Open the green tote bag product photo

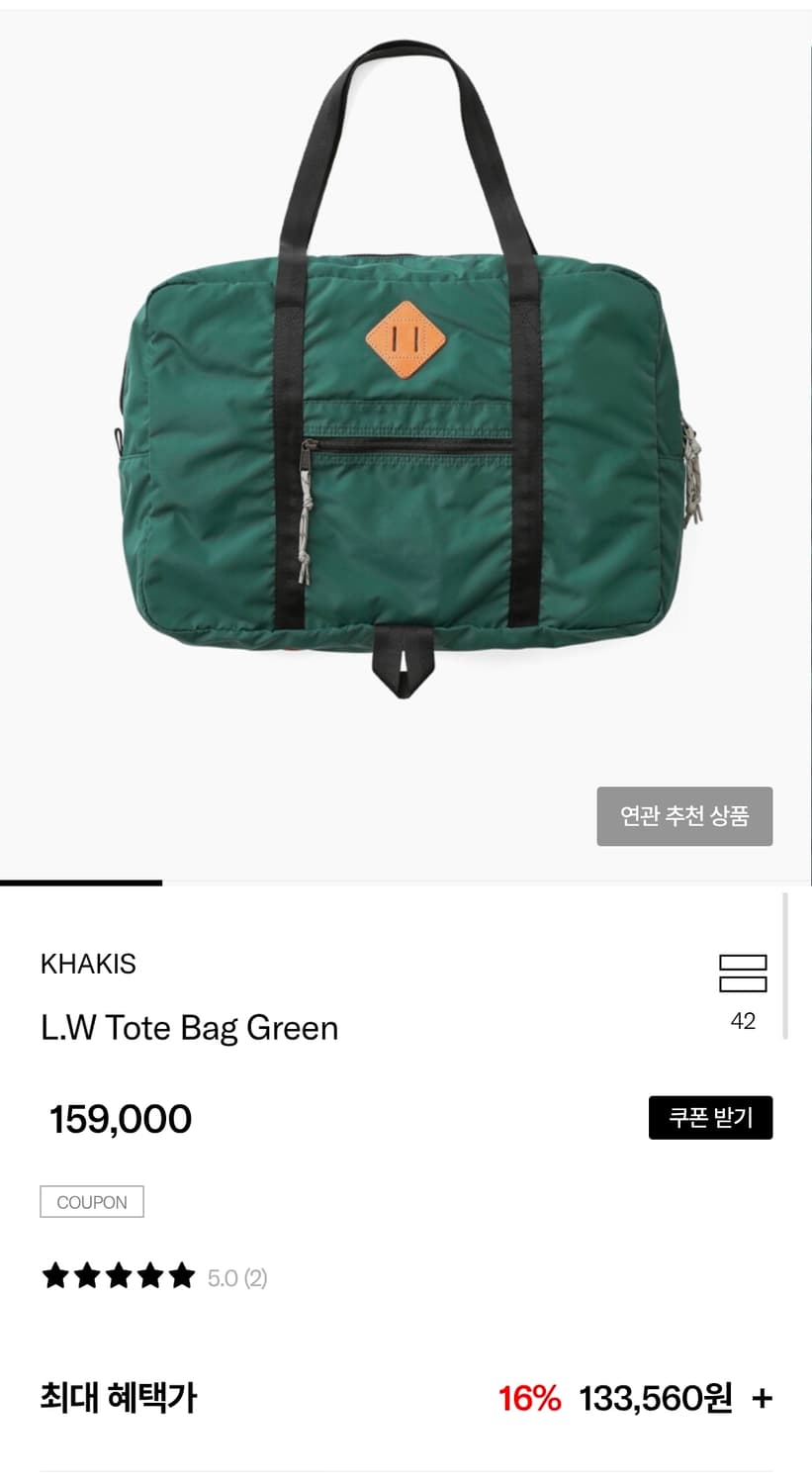coord(406,435)
